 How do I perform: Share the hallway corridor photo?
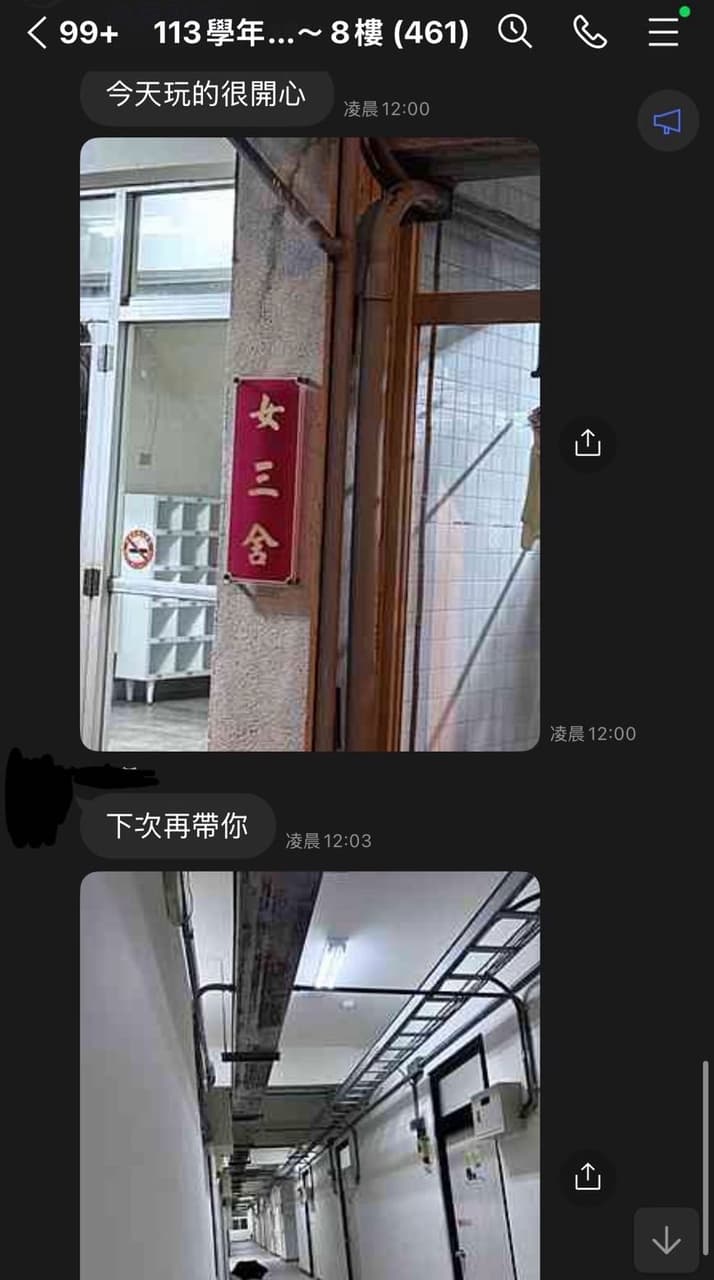coord(588,1176)
